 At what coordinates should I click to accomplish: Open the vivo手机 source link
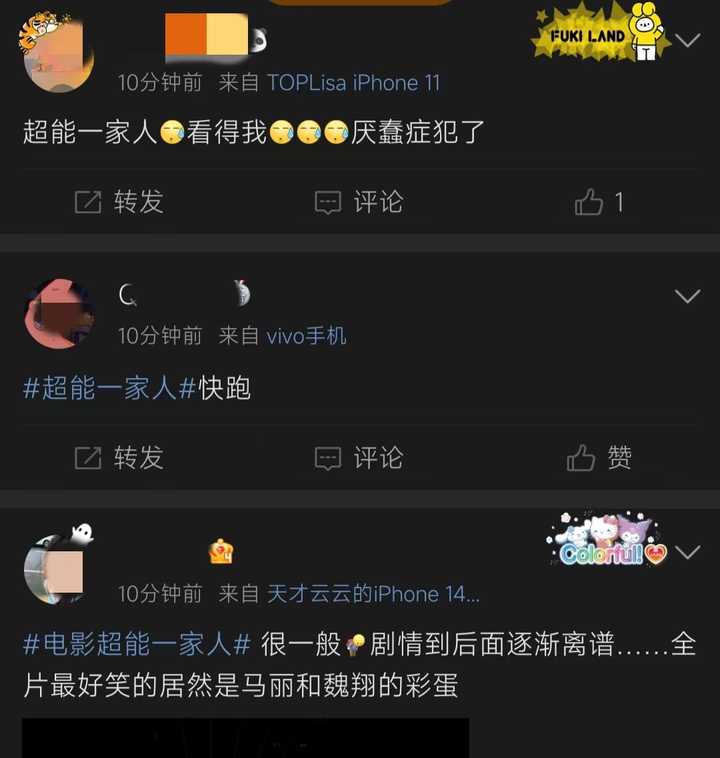click(306, 336)
